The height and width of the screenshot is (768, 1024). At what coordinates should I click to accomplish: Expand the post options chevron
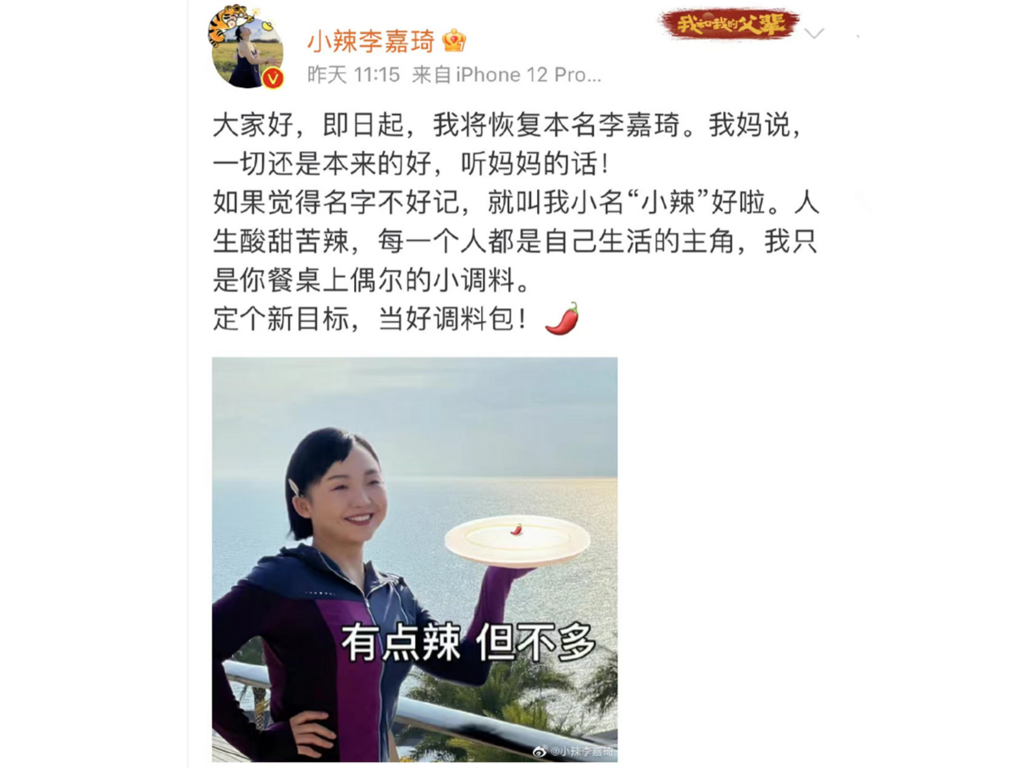click(x=814, y=35)
